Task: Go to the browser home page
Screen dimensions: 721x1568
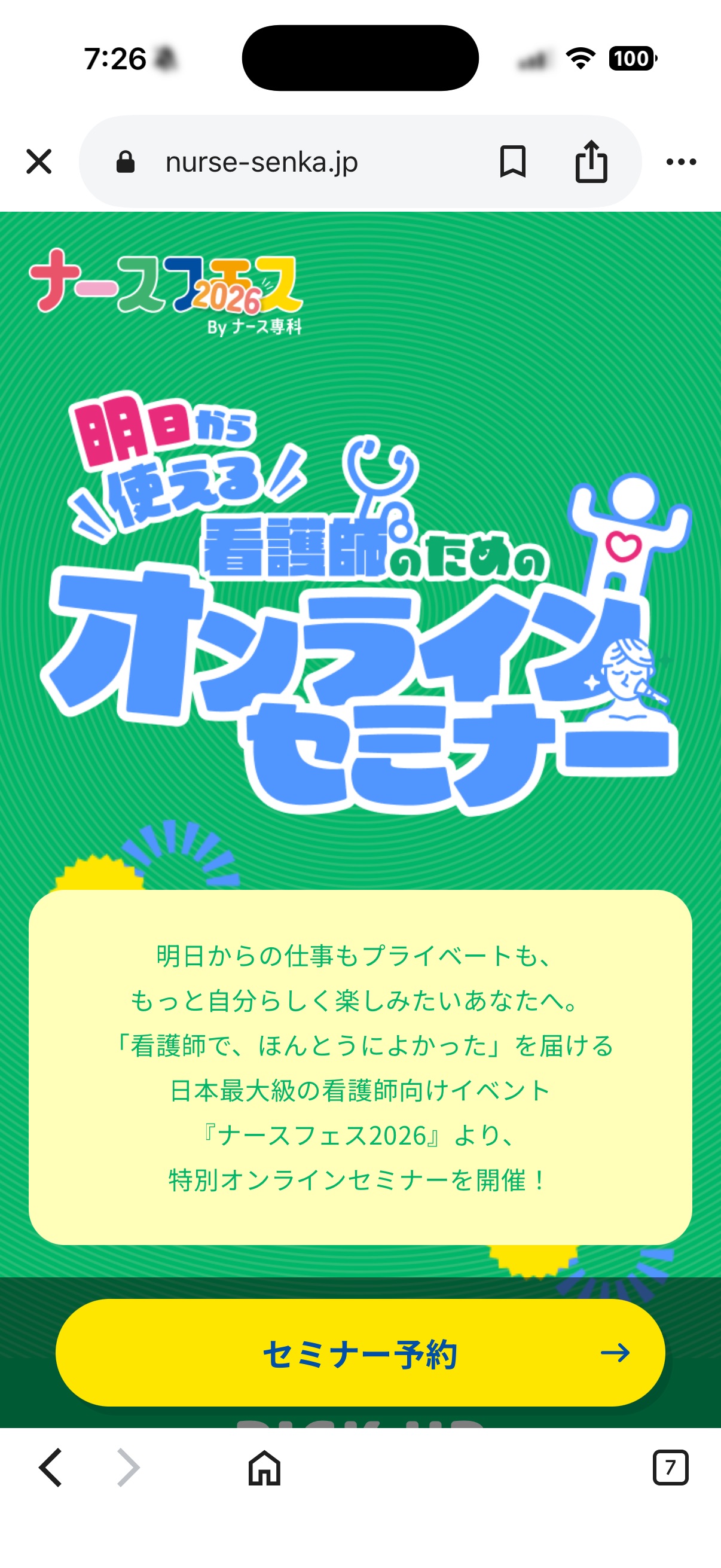Action: 264,1468
